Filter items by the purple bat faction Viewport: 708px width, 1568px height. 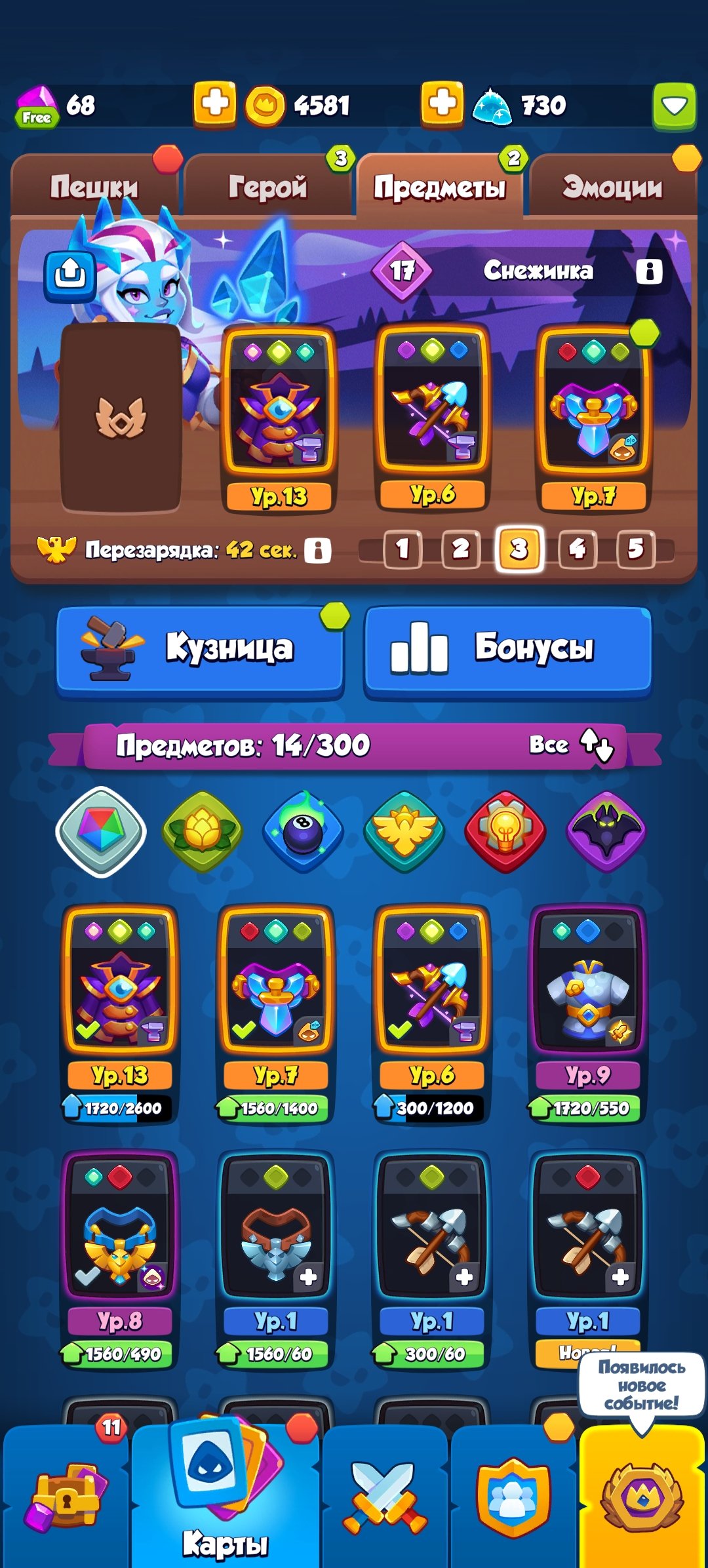click(x=606, y=831)
